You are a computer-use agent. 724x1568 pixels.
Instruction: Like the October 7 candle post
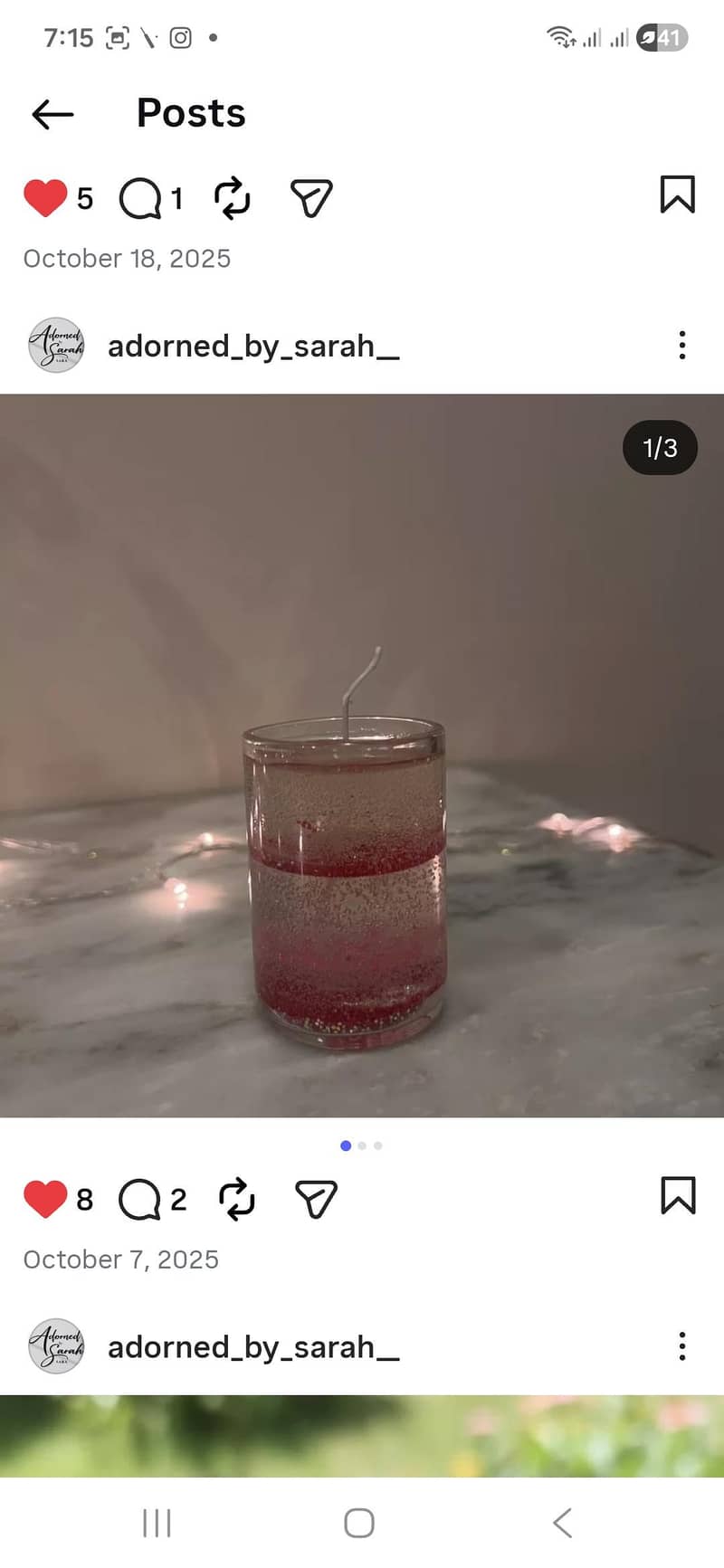coord(45,1198)
